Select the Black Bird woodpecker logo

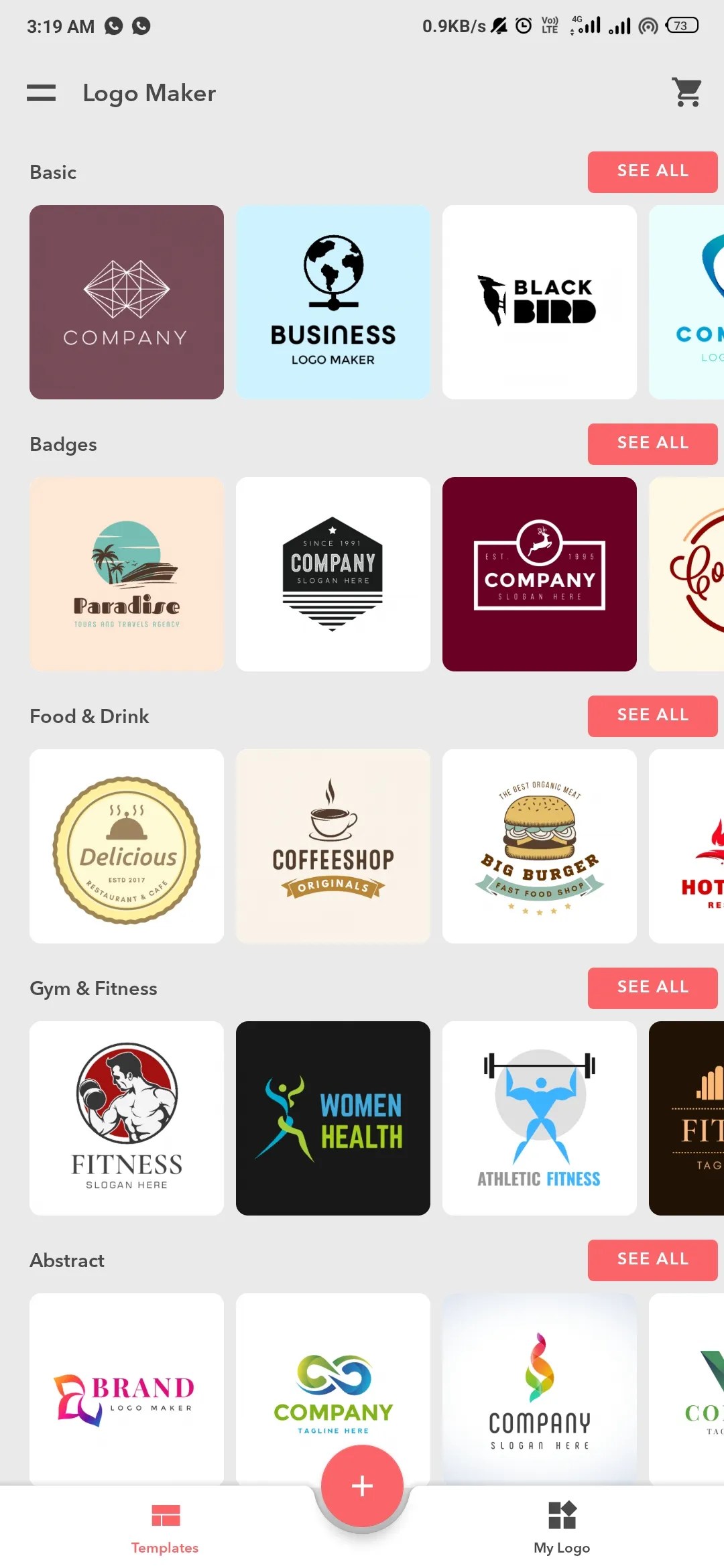tap(538, 302)
